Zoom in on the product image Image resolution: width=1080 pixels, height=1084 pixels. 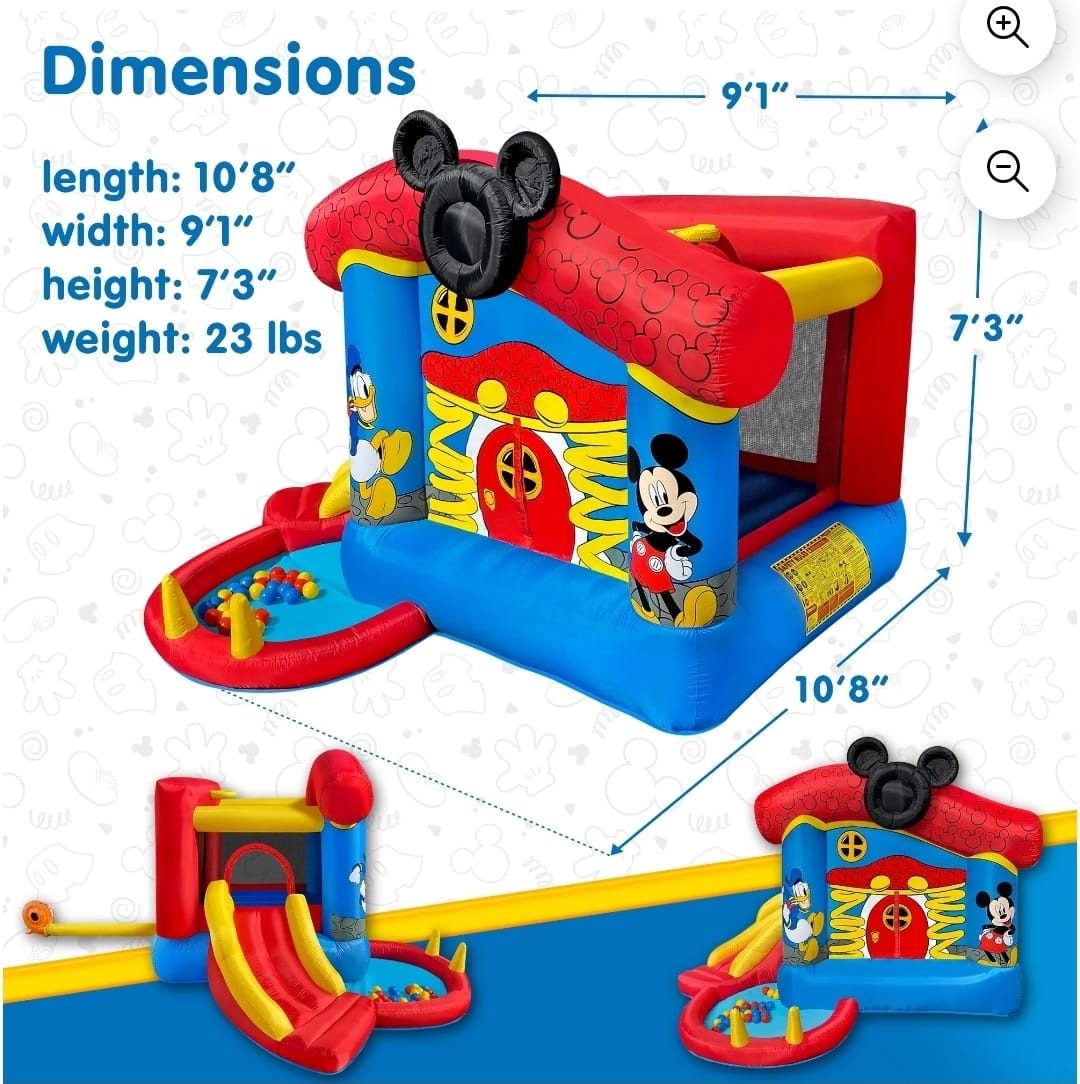(x=1006, y=30)
